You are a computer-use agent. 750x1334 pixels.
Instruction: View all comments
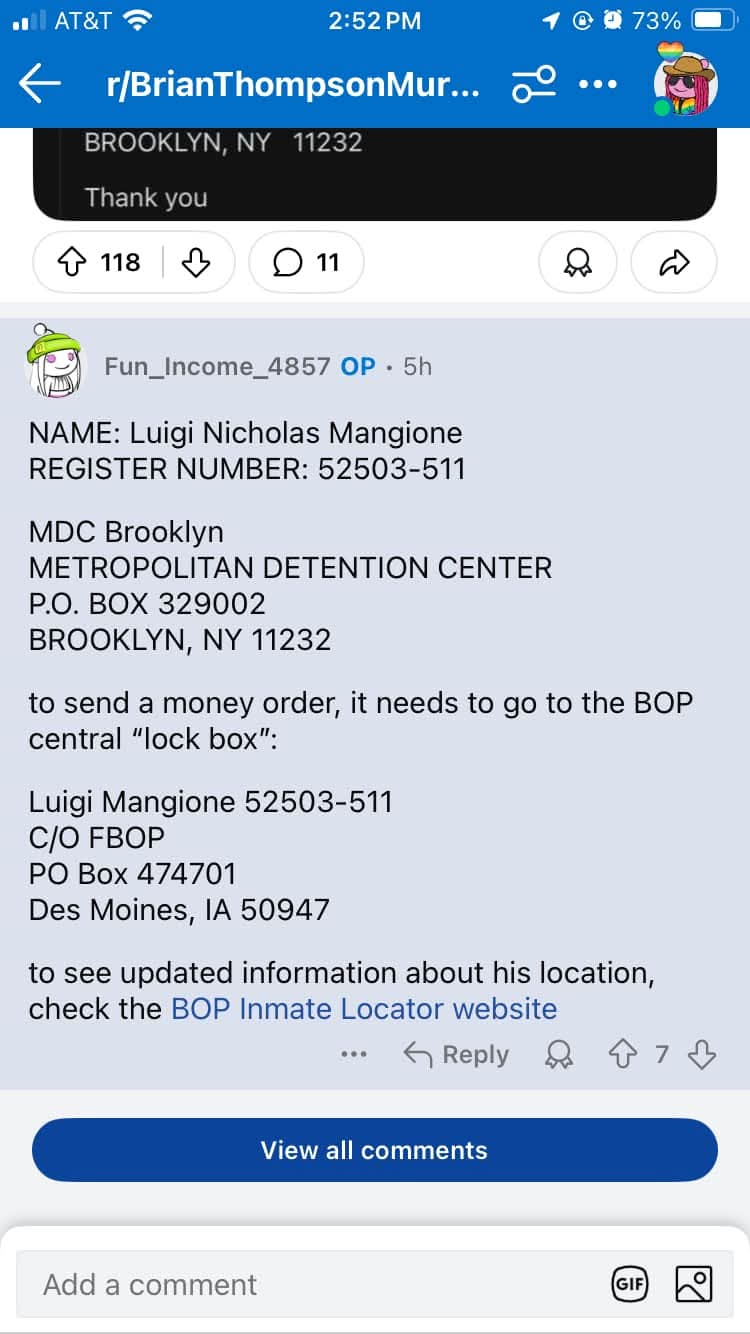click(375, 1150)
